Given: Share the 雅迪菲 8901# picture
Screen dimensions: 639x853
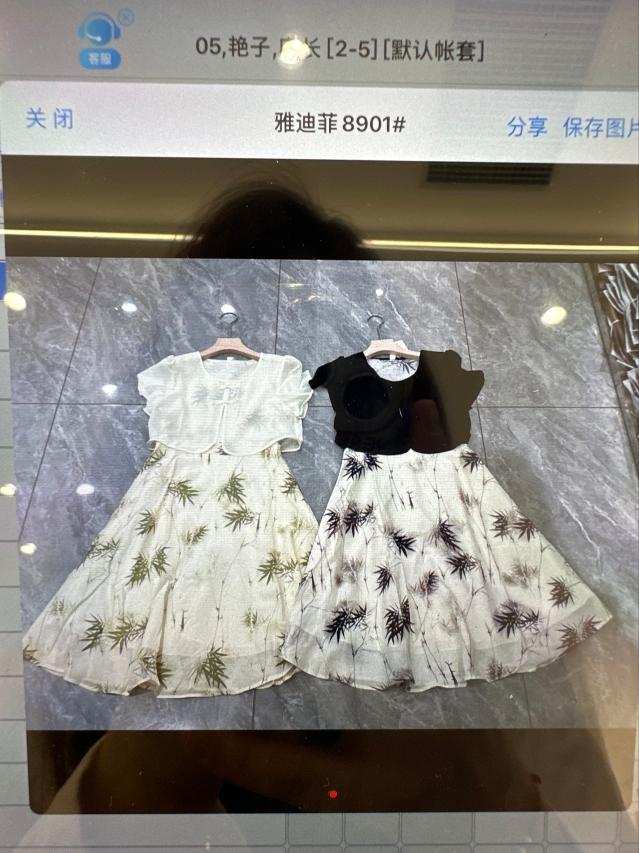Looking at the screenshot, I should coord(527,127).
